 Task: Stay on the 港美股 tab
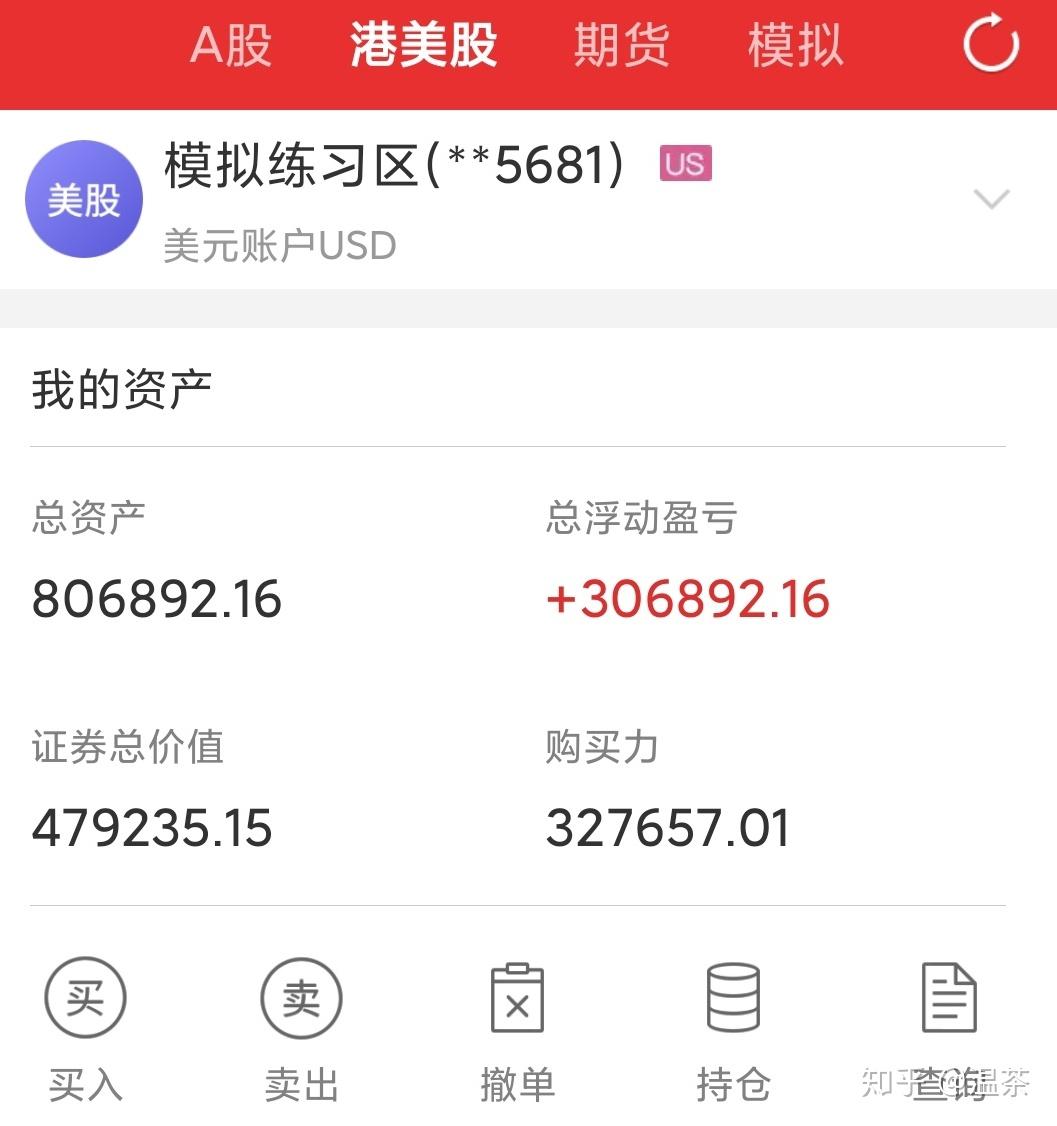click(x=423, y=45)
